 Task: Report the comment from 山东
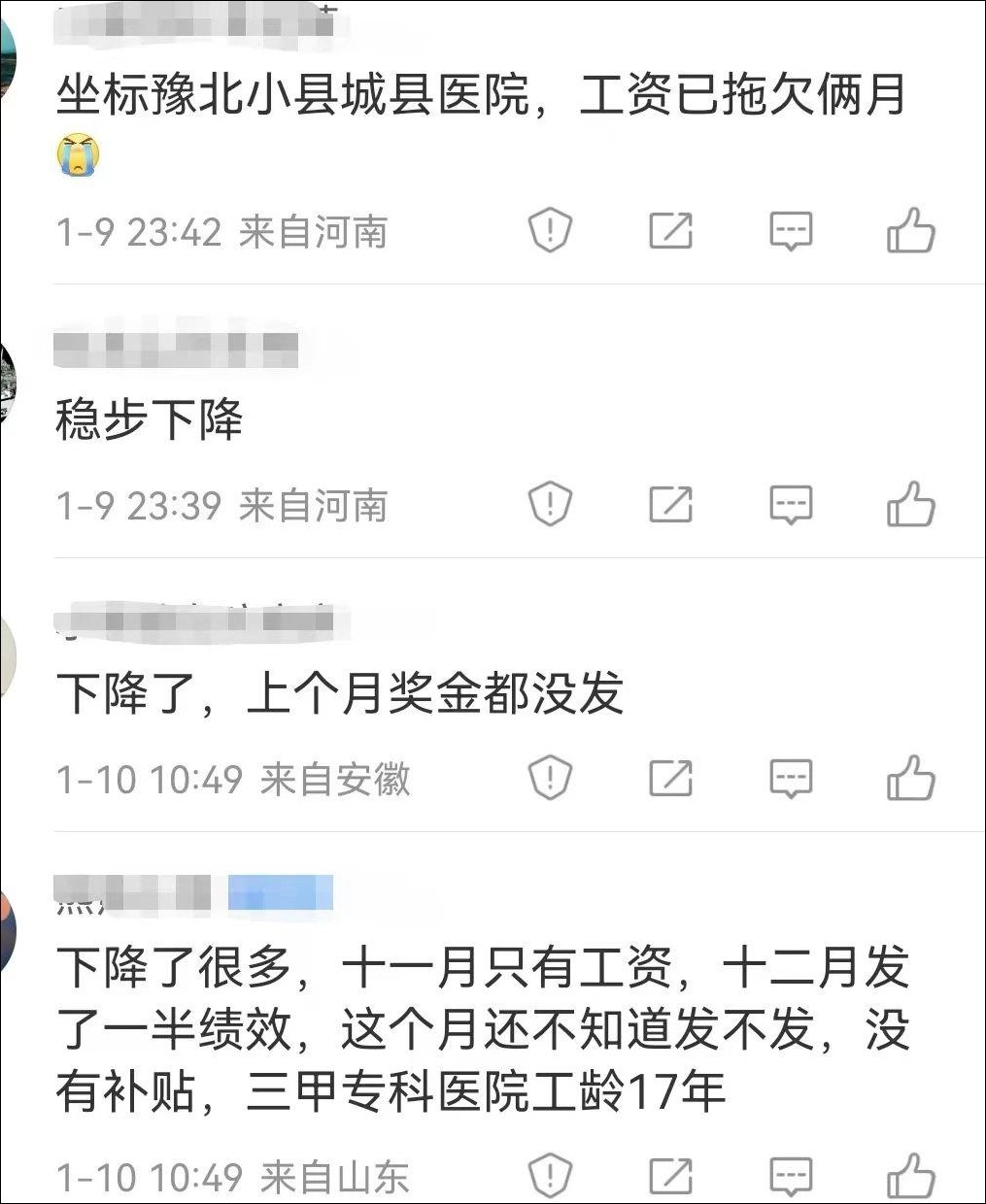pos(550,1177)
